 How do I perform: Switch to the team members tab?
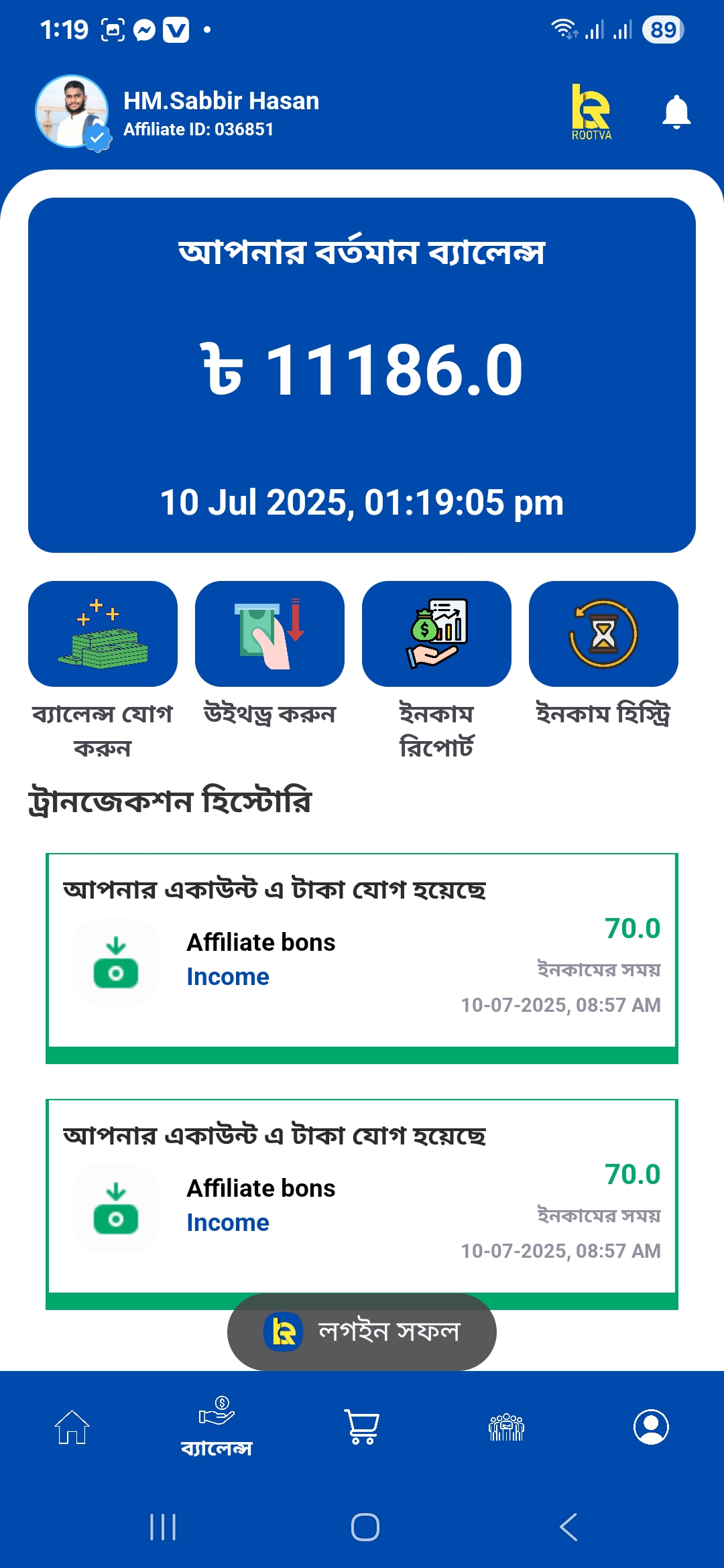(507, 1427)
